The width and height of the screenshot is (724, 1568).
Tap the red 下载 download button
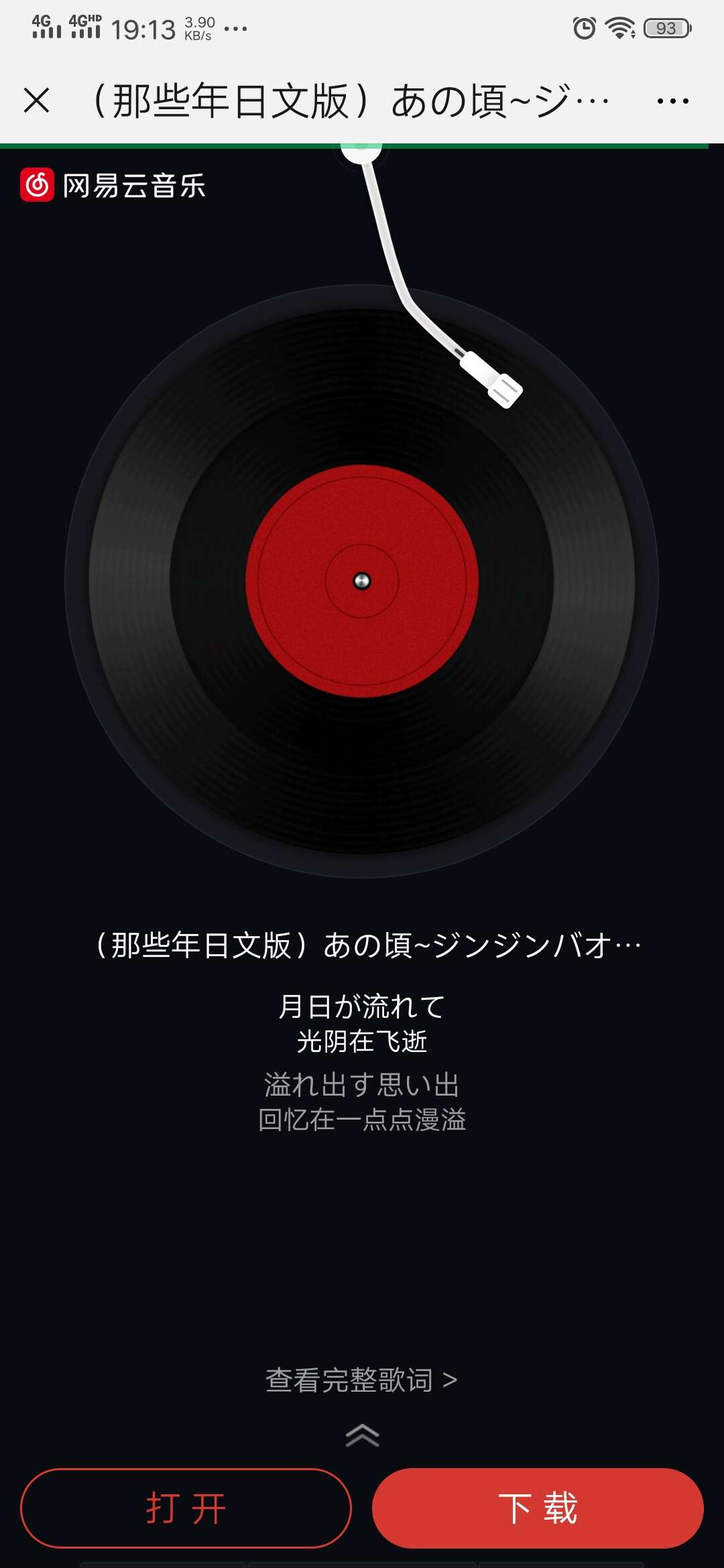point(538,1508)
